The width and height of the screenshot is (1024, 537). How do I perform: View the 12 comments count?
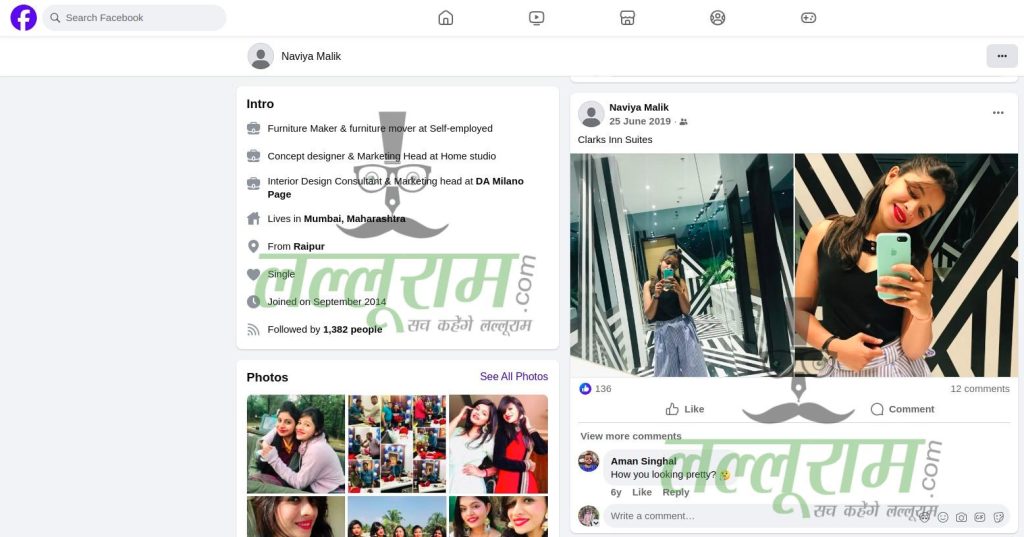(979, 389)
